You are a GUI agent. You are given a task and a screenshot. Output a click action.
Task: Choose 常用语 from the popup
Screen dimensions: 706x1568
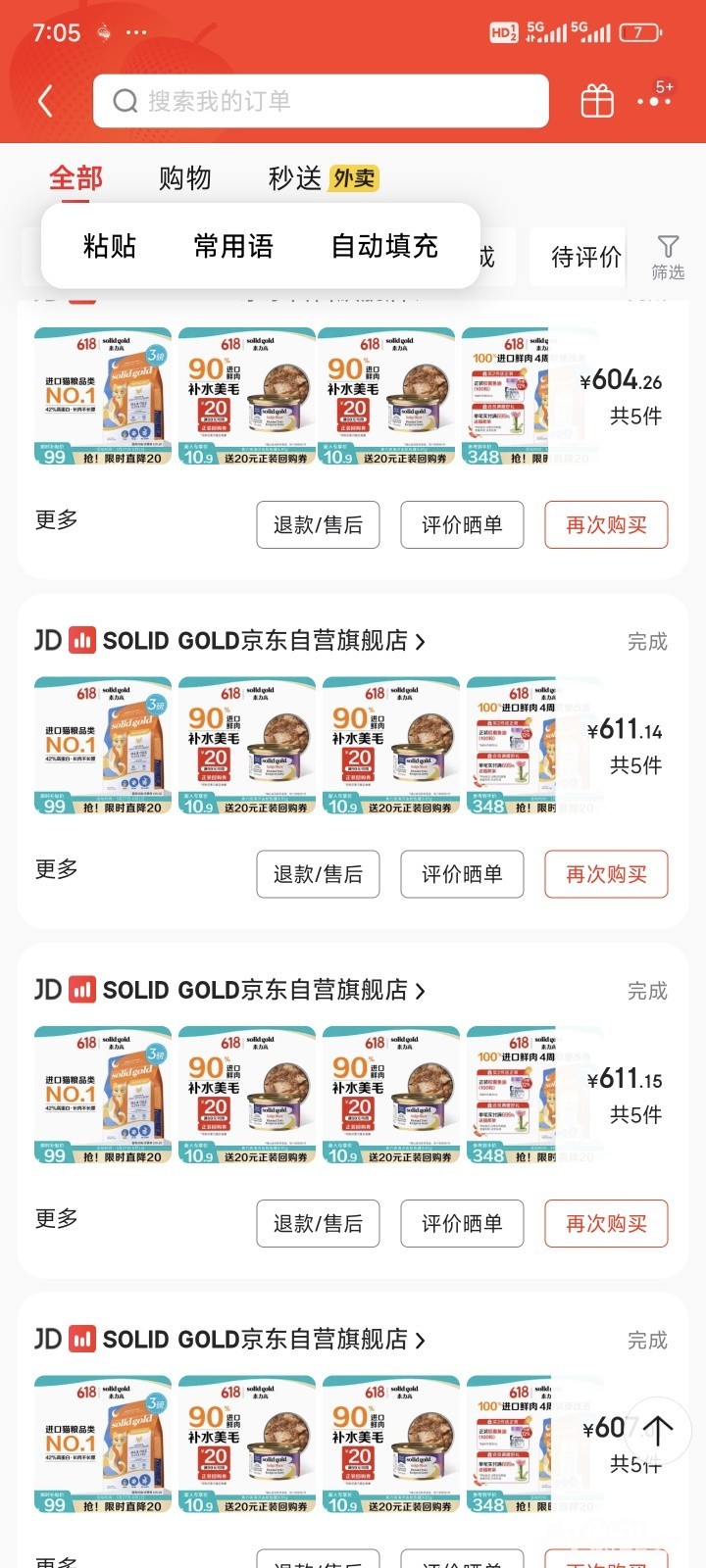[233, 246]
